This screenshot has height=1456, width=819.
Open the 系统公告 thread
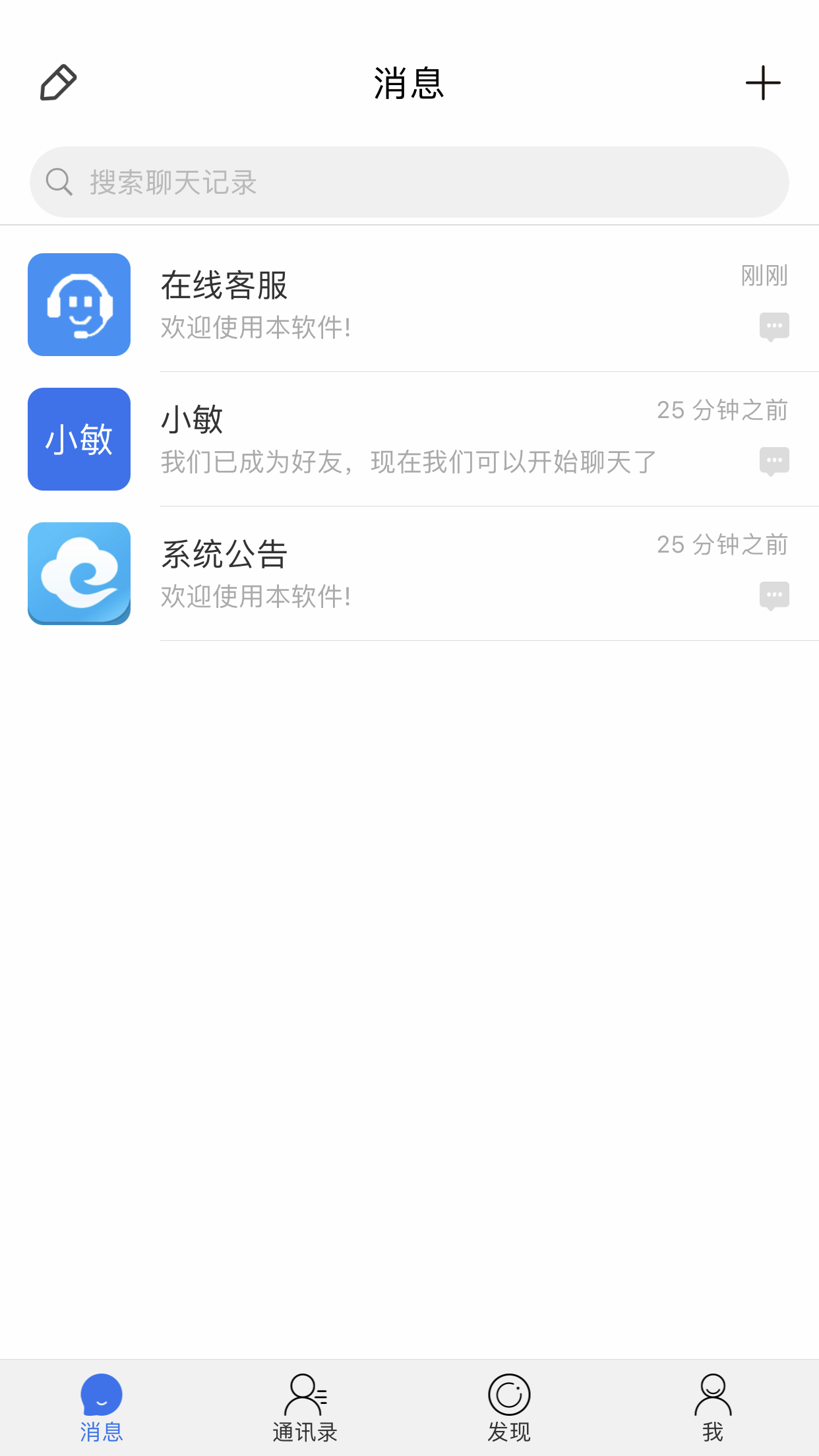(x=422, y=574)
